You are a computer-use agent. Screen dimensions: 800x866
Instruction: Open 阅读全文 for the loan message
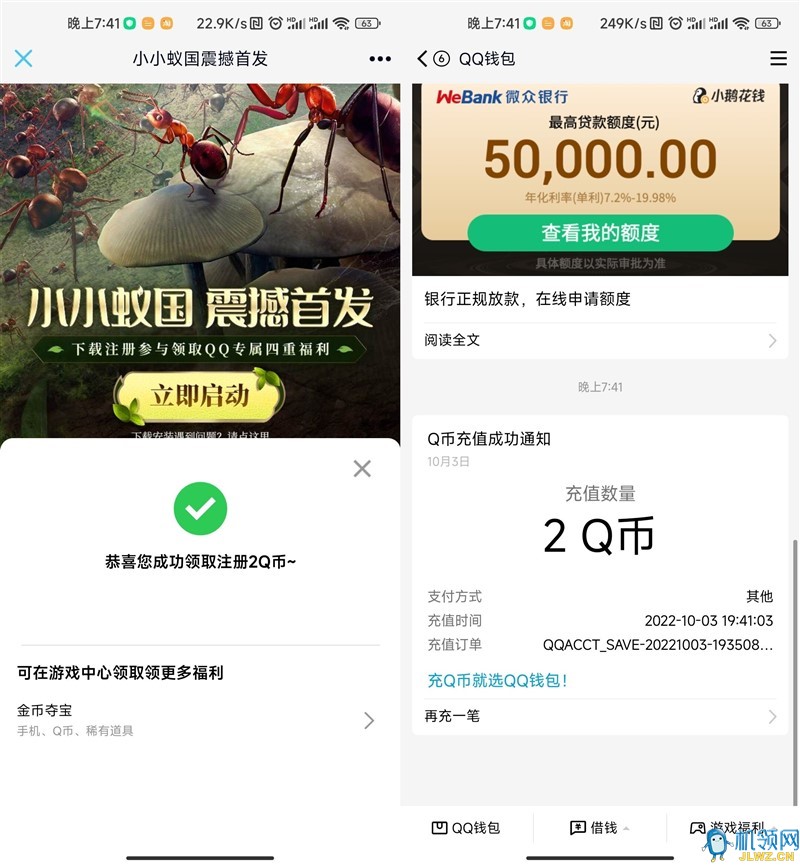point(600,340)
